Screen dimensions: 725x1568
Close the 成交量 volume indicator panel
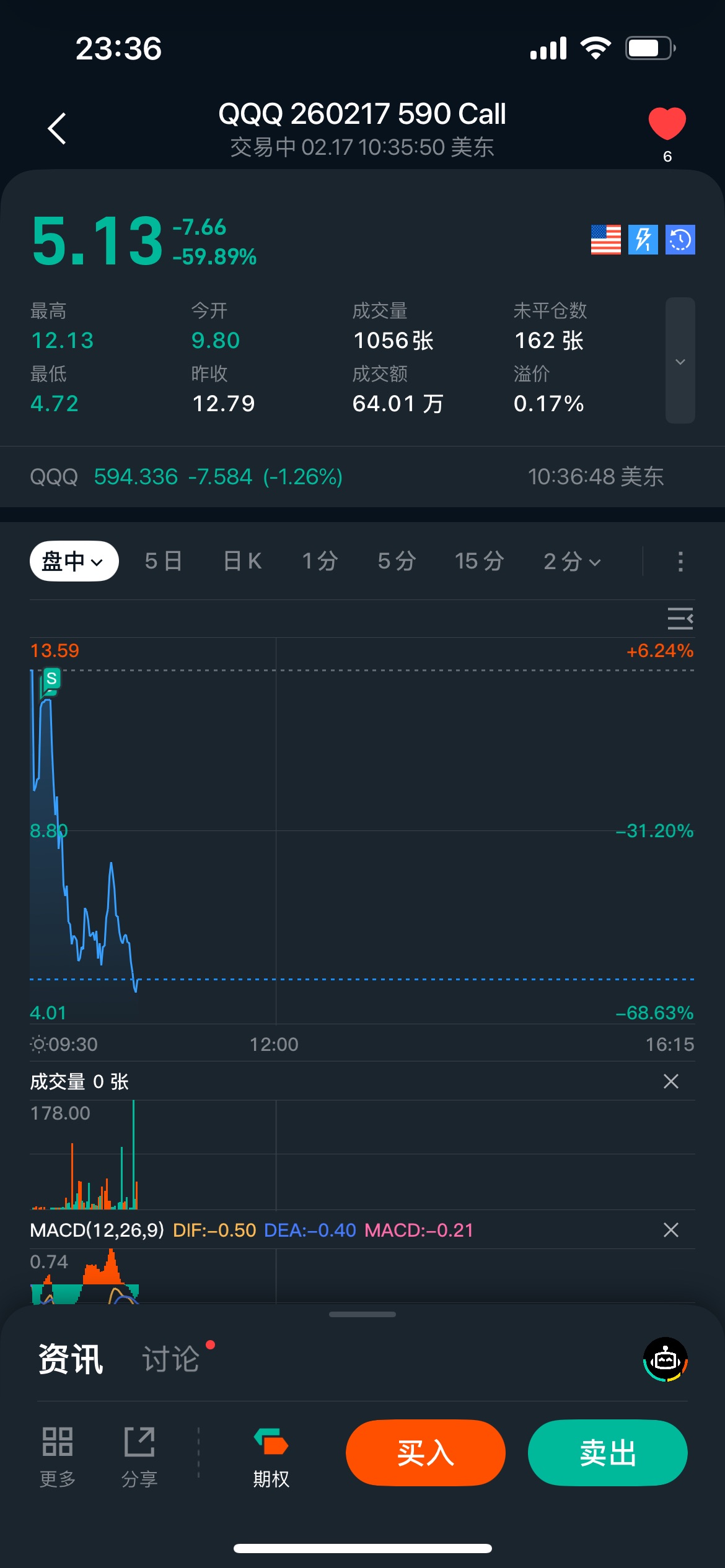pyautogui.click(x=670, y=1081)
